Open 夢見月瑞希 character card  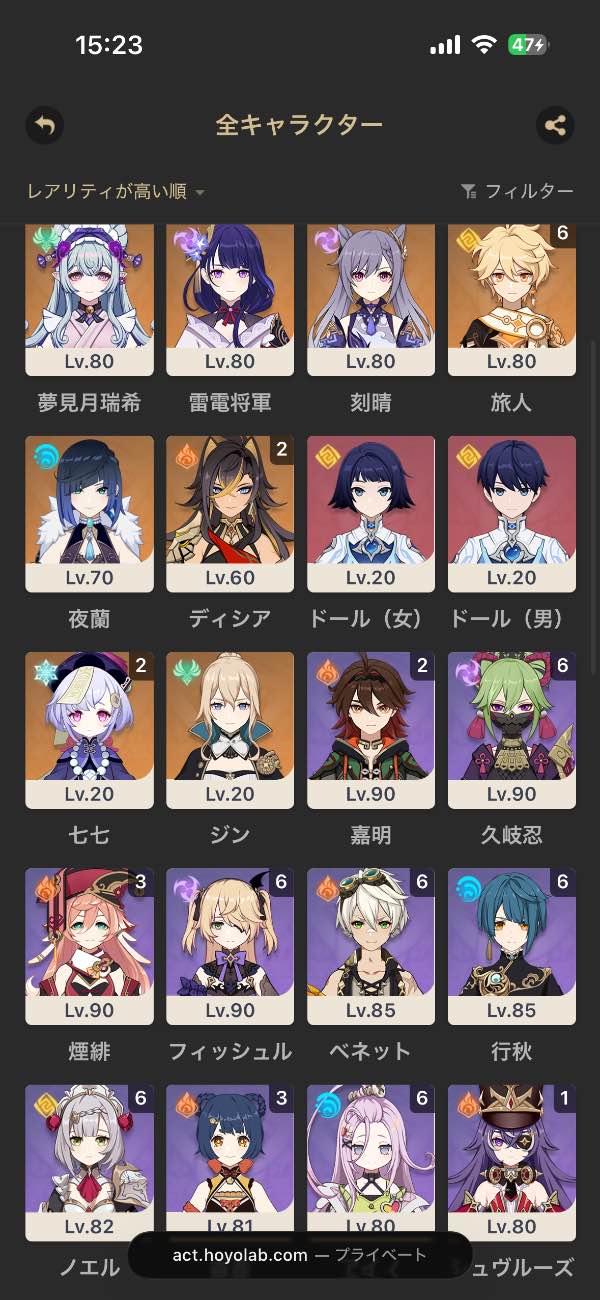click(x=90, y=300)
